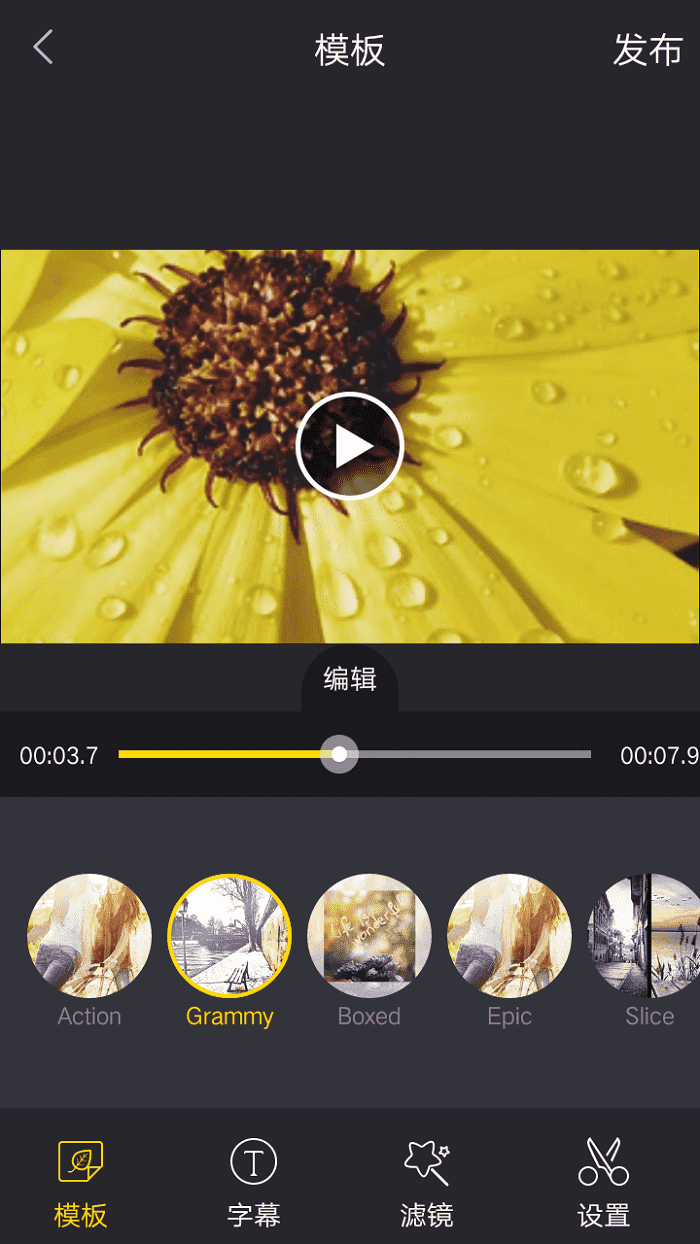Play the sunflower video preview
Screen dimensions: 700x1244
click(x=350, y=446)
